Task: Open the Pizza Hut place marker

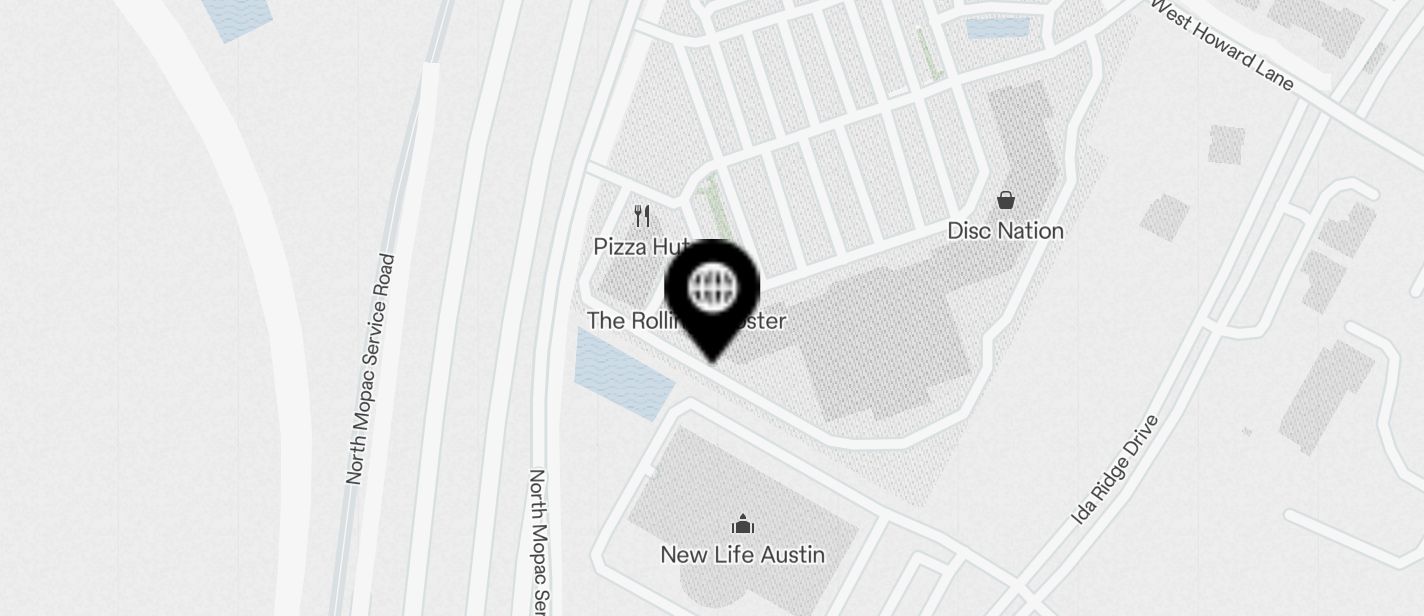Action: click(x=642, y=216)
